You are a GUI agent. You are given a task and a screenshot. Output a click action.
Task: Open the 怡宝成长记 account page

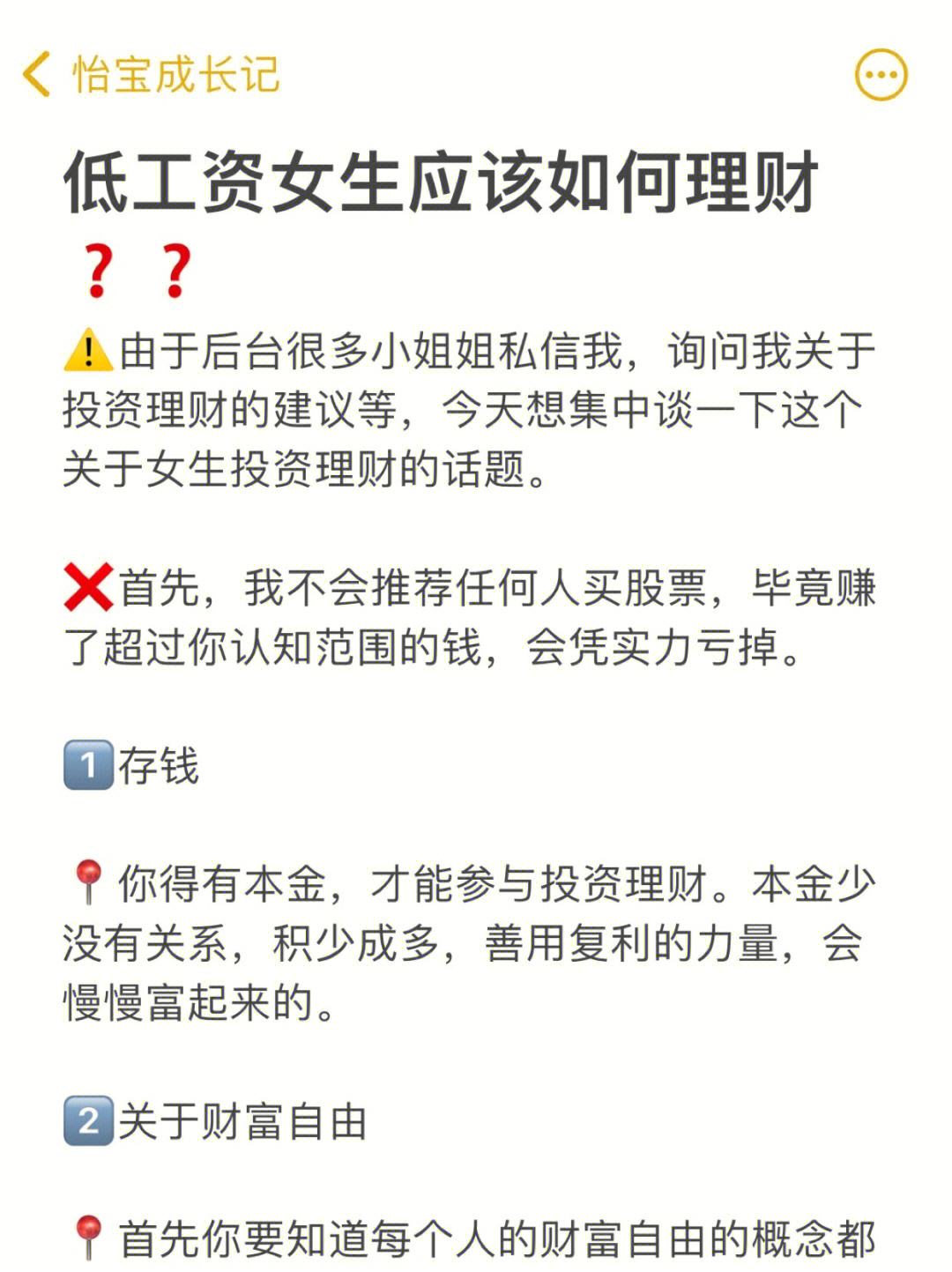tap(173, 76)
